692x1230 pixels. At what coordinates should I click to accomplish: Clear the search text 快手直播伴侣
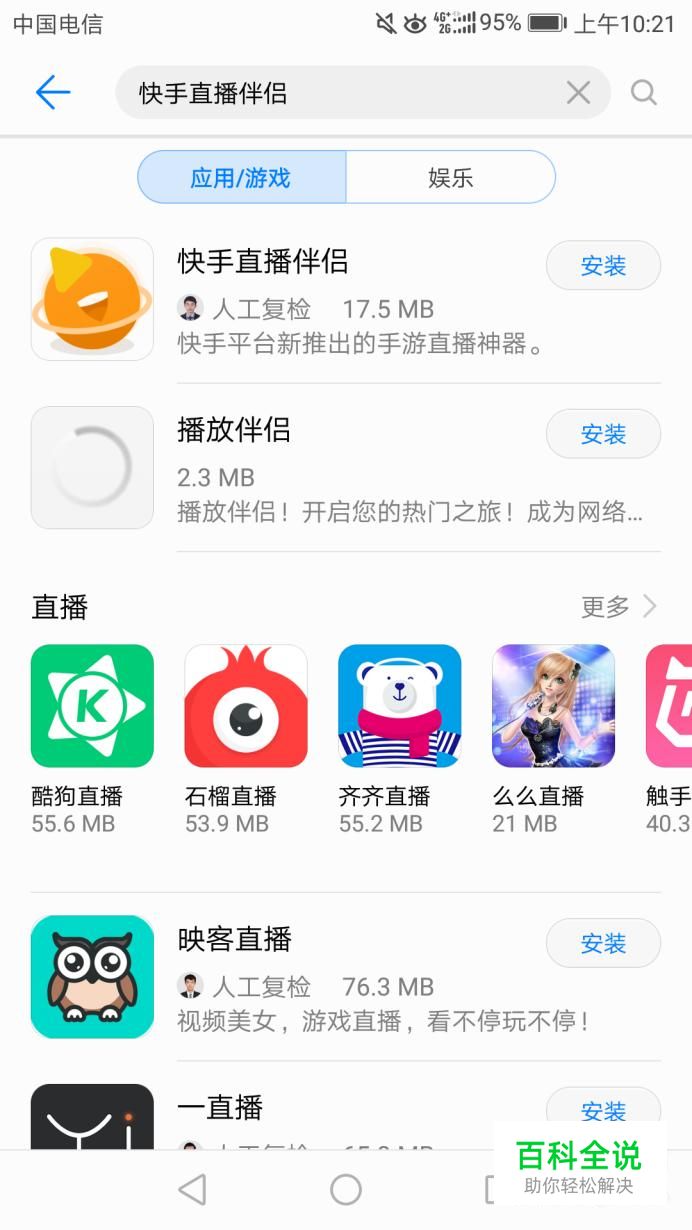click(x=578, y=93)
